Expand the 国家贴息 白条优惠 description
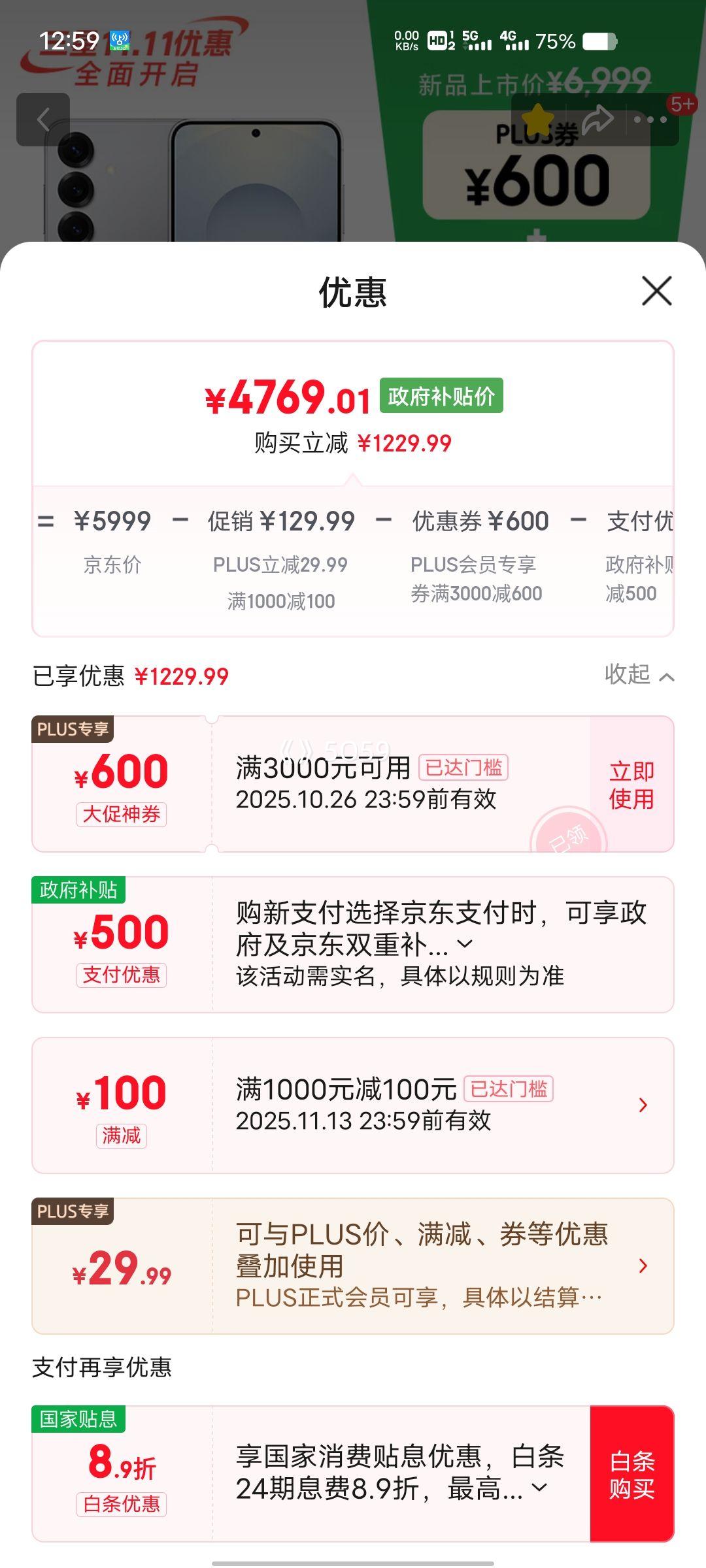This screenshot has height=1568, width=706. click(x=539, y=1488)
